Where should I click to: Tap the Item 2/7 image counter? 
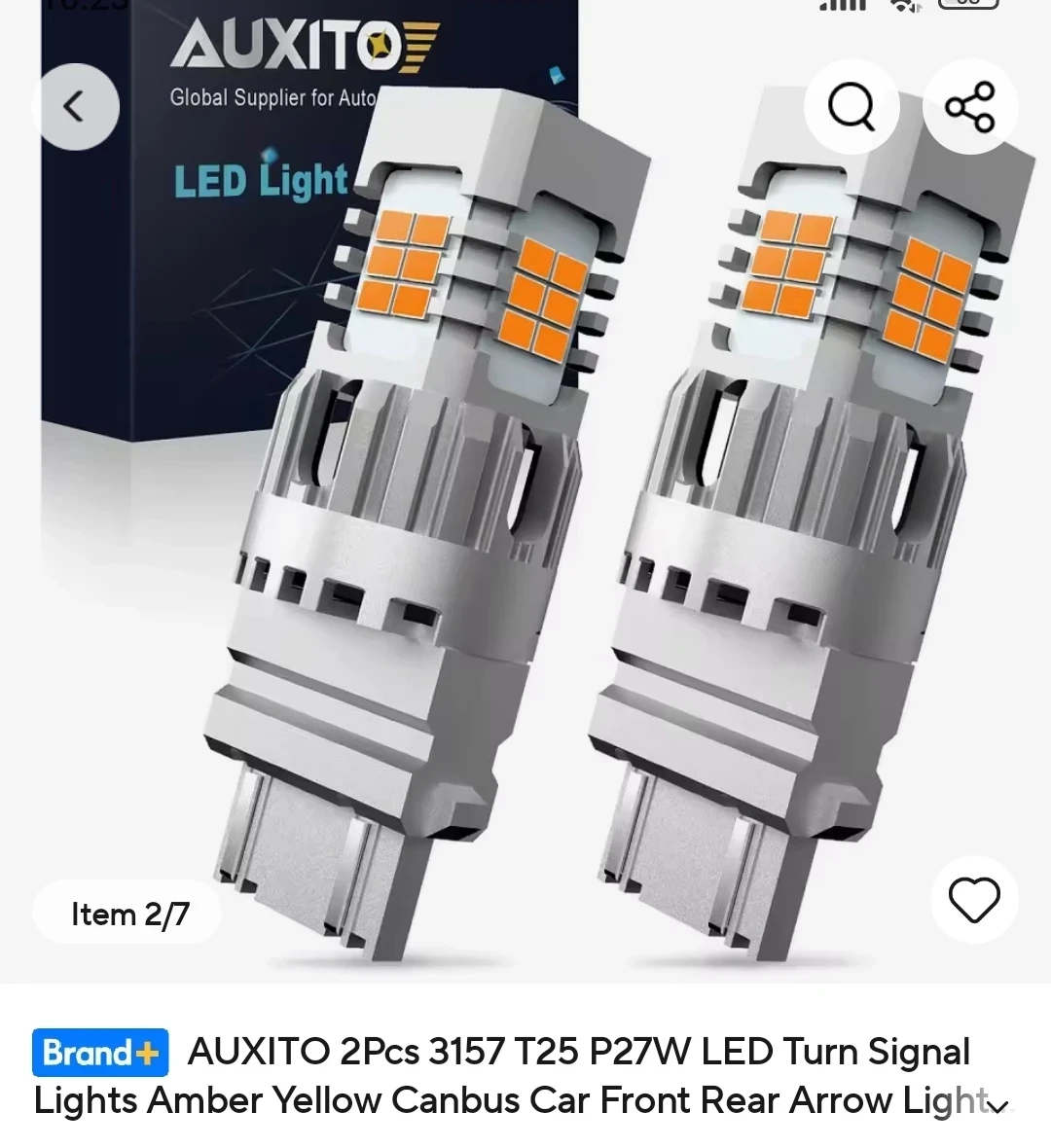[x=127, y=914]
